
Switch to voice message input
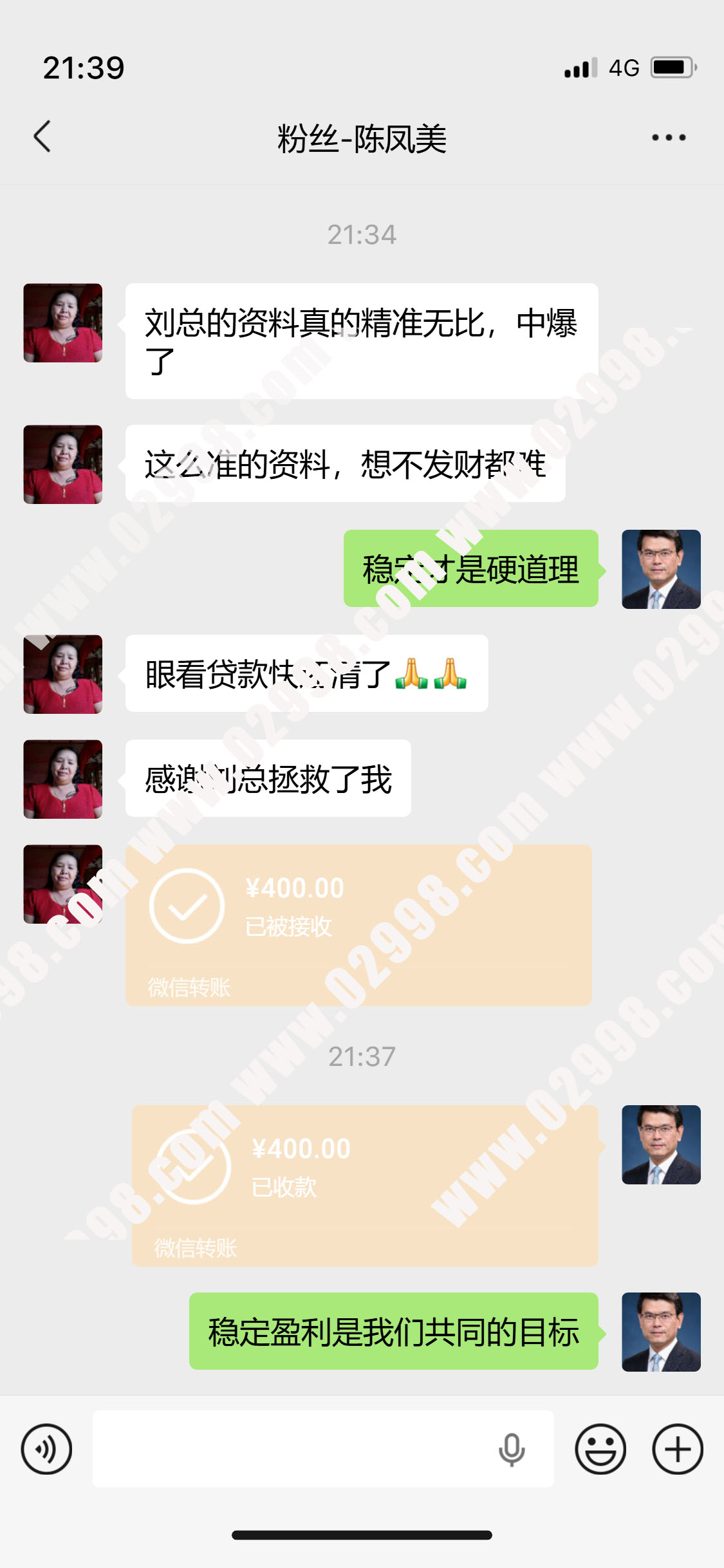coord(46,1449)
